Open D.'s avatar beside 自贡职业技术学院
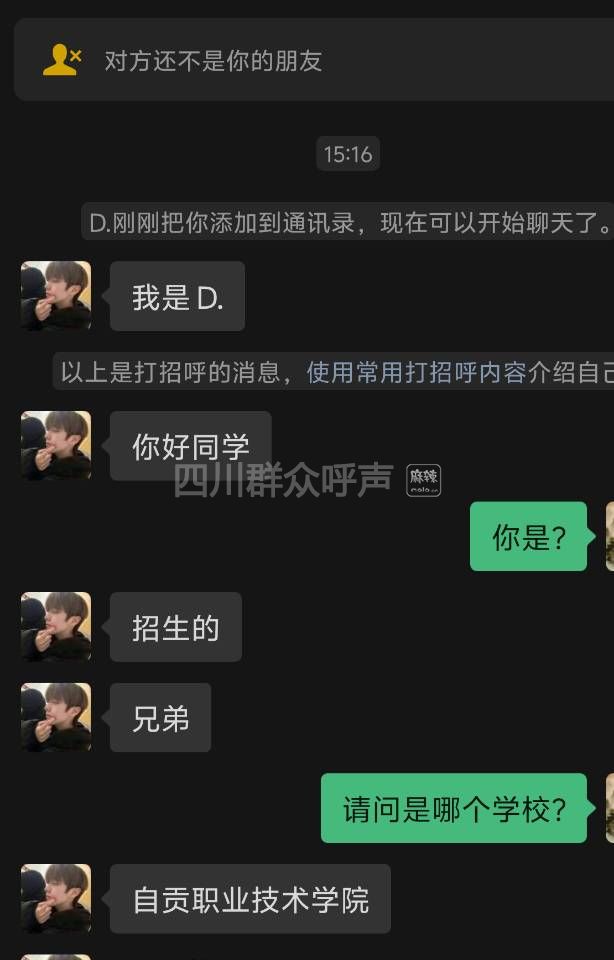This screenshot has width=614, height=960. pyautogui.click(x=56, y=898)
